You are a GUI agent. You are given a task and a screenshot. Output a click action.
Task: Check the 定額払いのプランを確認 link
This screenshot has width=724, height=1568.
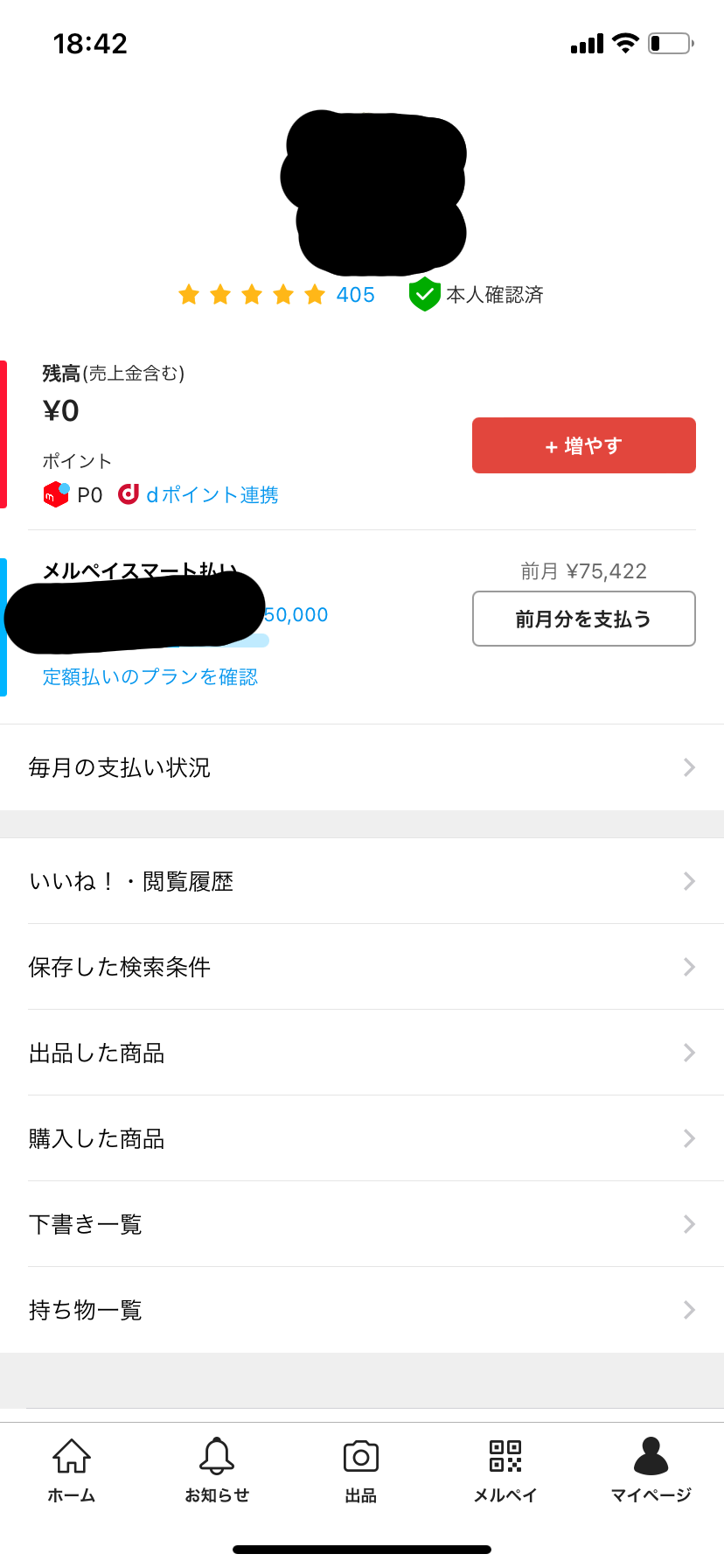(x=150, y=677)
